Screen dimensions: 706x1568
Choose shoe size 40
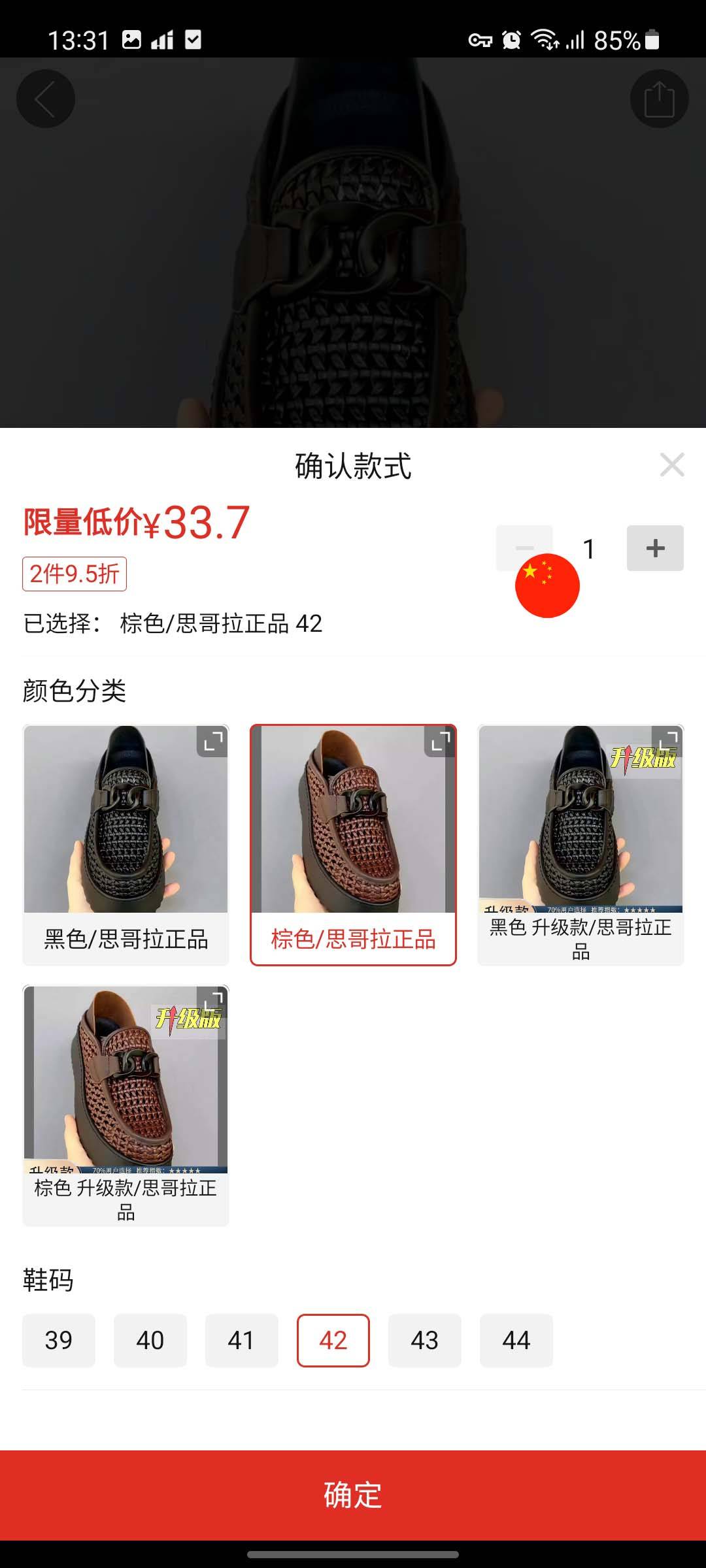150,1341
